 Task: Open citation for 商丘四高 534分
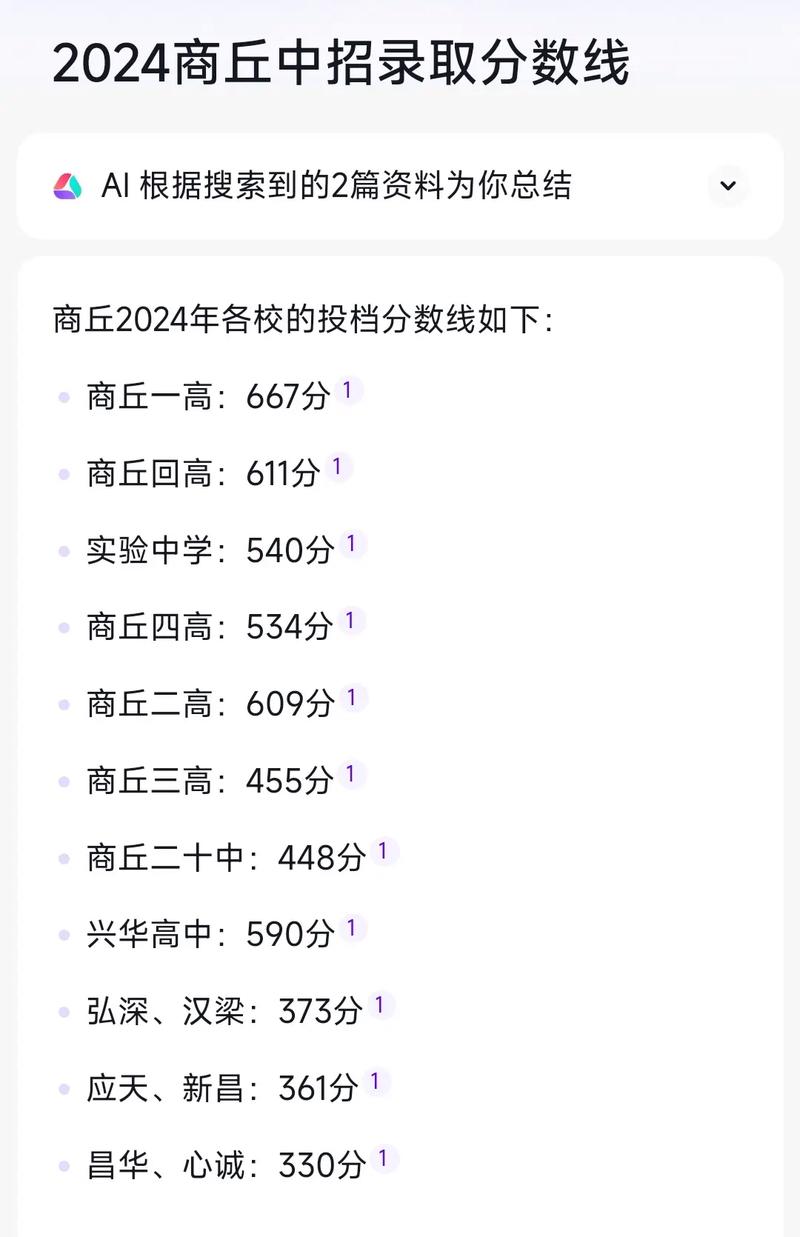pyautogui.click(x=351, y=619)
